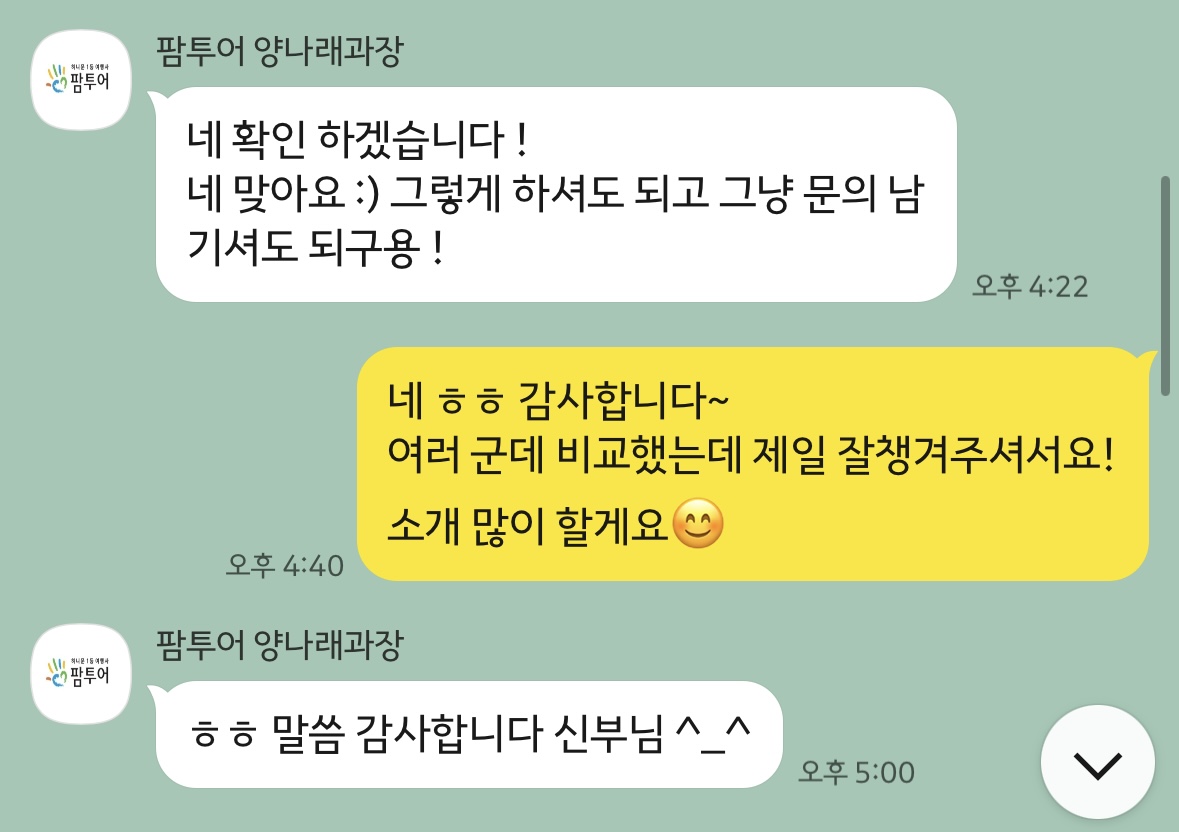Open 팜투어 양나래과장 profile picture above 4:22 message
Screen dimensions: 1179x832
pyautogui.click(x=81, y=80)
